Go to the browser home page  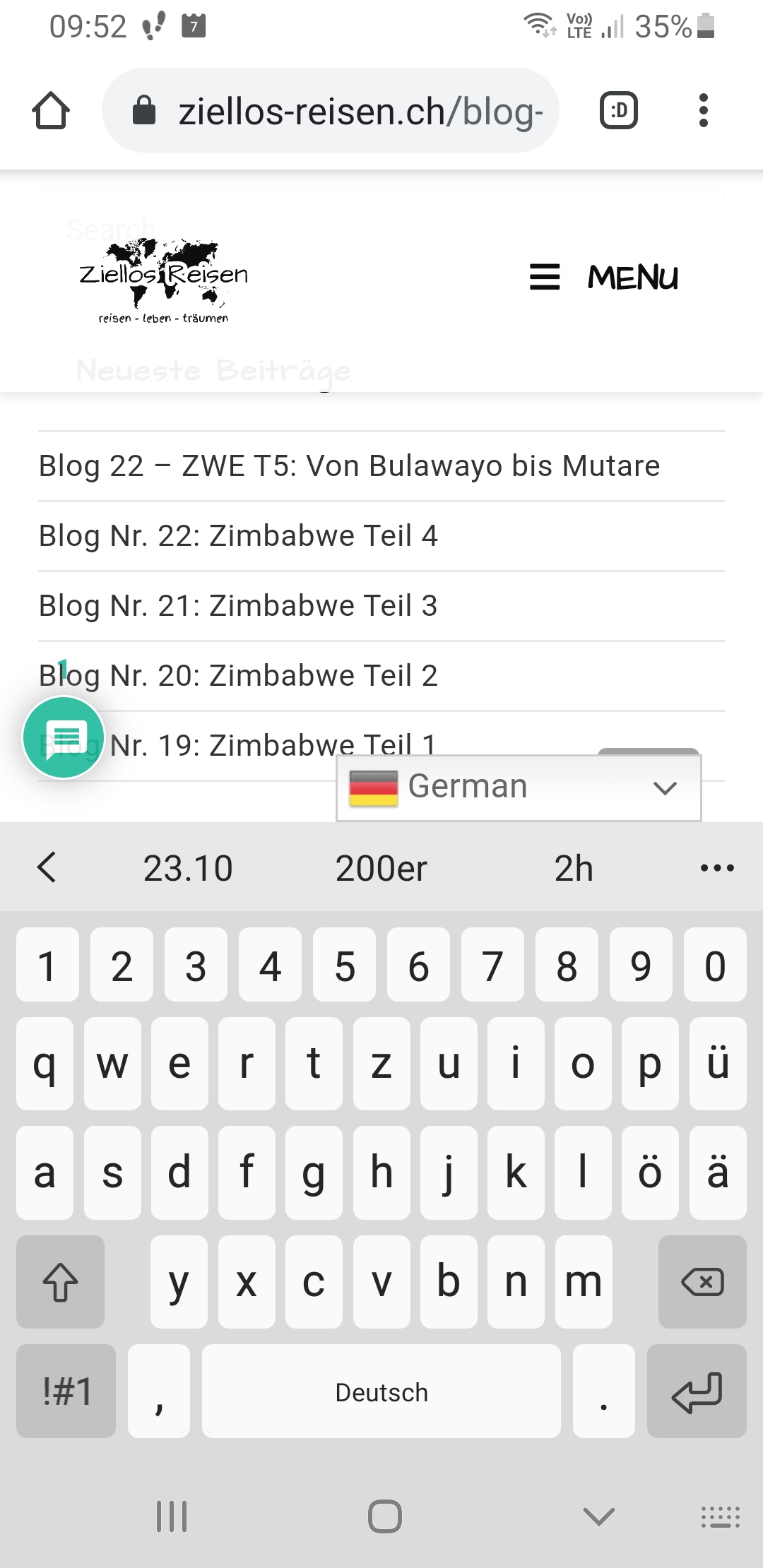[51, 111]
